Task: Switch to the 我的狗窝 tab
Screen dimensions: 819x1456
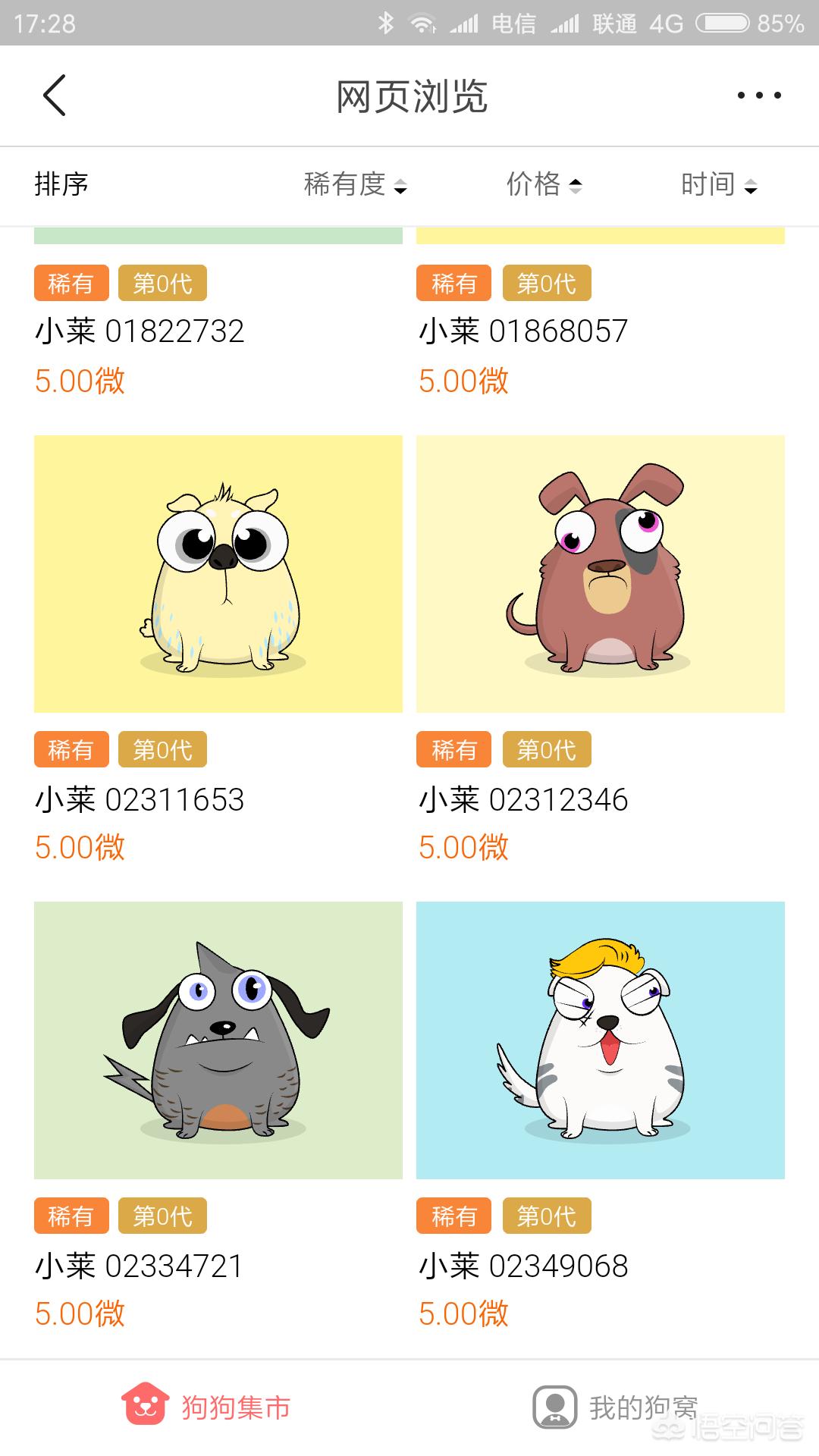Action: 614,1407
